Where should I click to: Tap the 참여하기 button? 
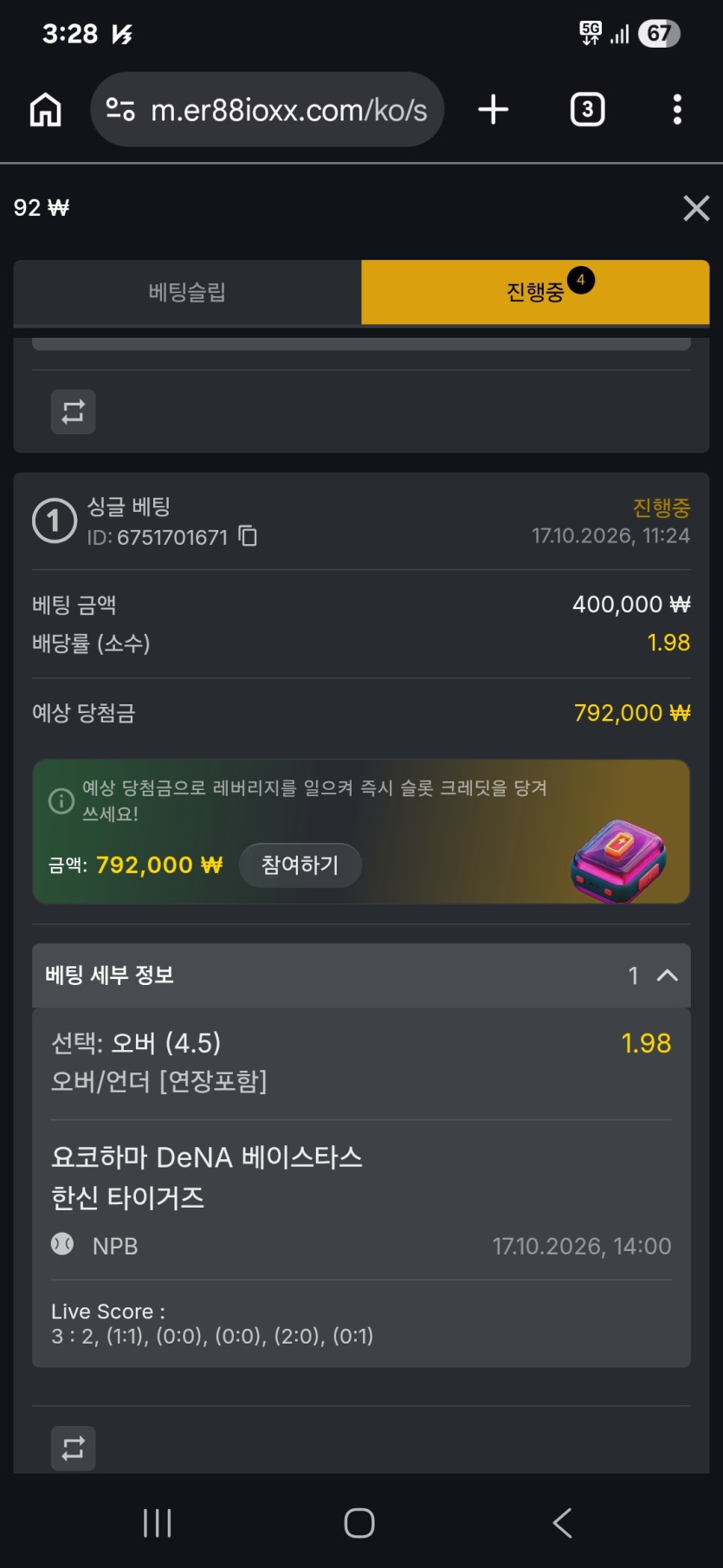300,865
